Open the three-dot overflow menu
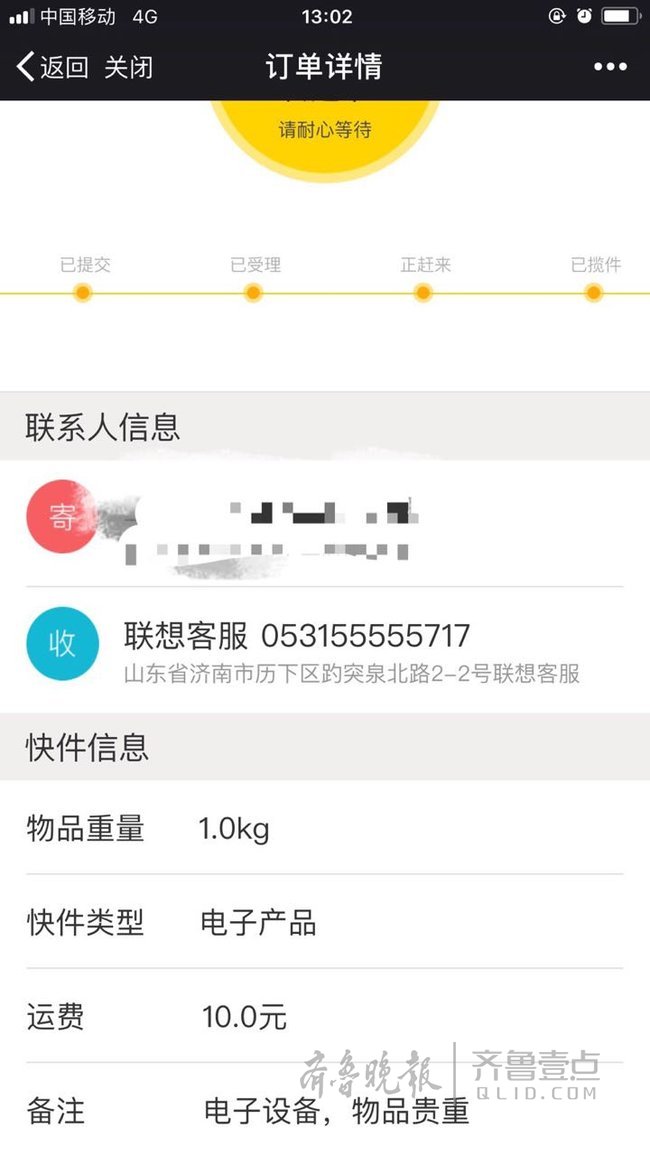The width and height of the screenshot is (650, 1156). [610, 67]
